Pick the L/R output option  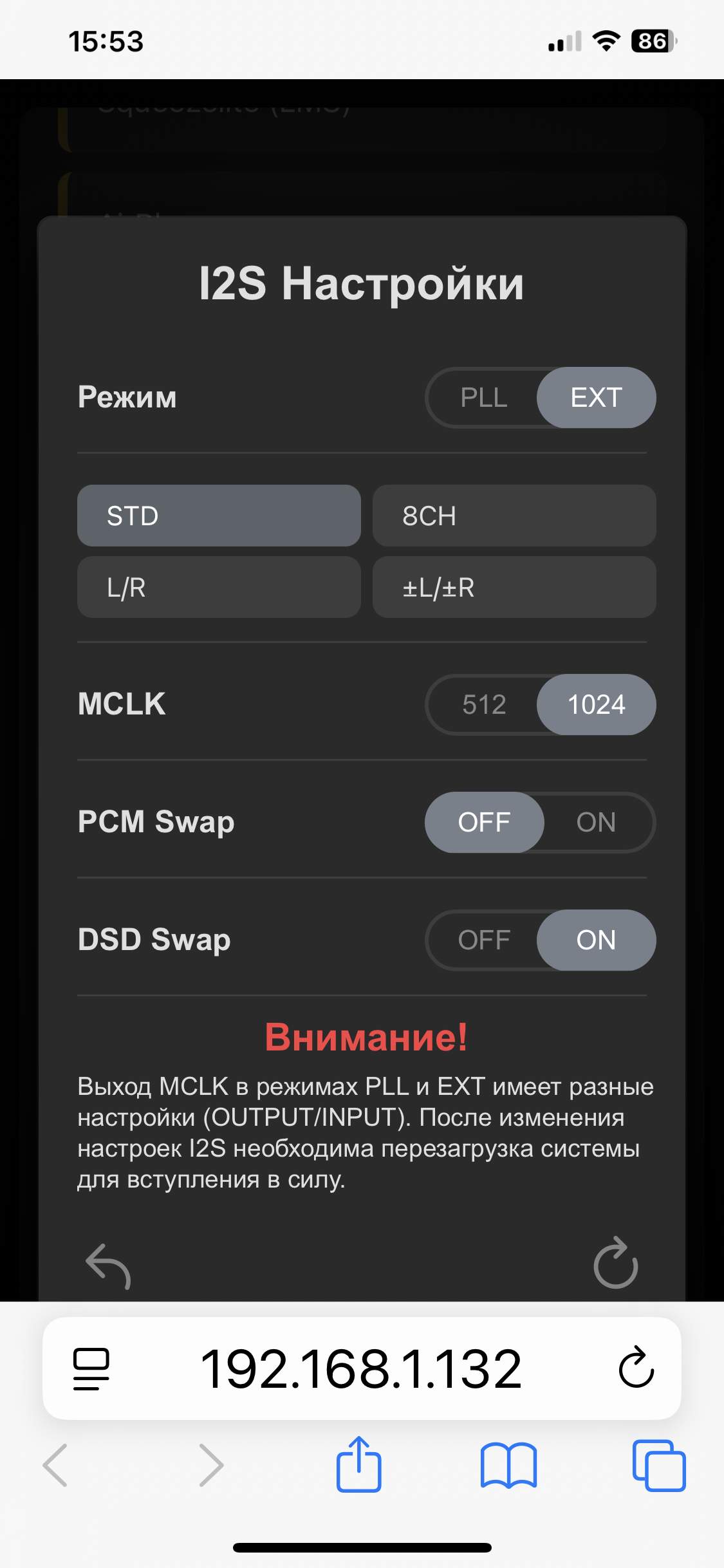[x=219, y=587]
